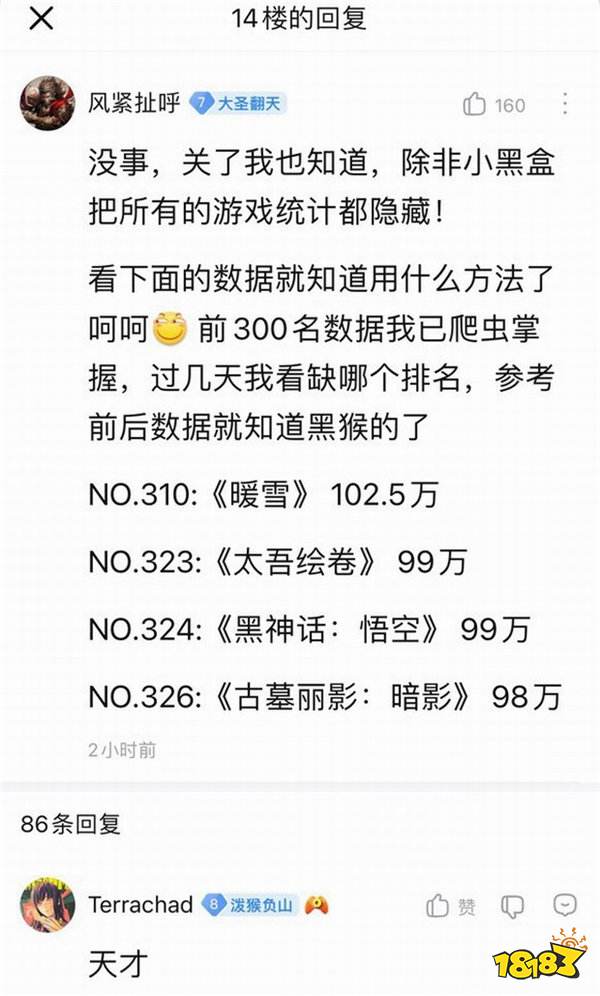Open overflow menu on 风紧扯呼's comment

coord(565,104)
